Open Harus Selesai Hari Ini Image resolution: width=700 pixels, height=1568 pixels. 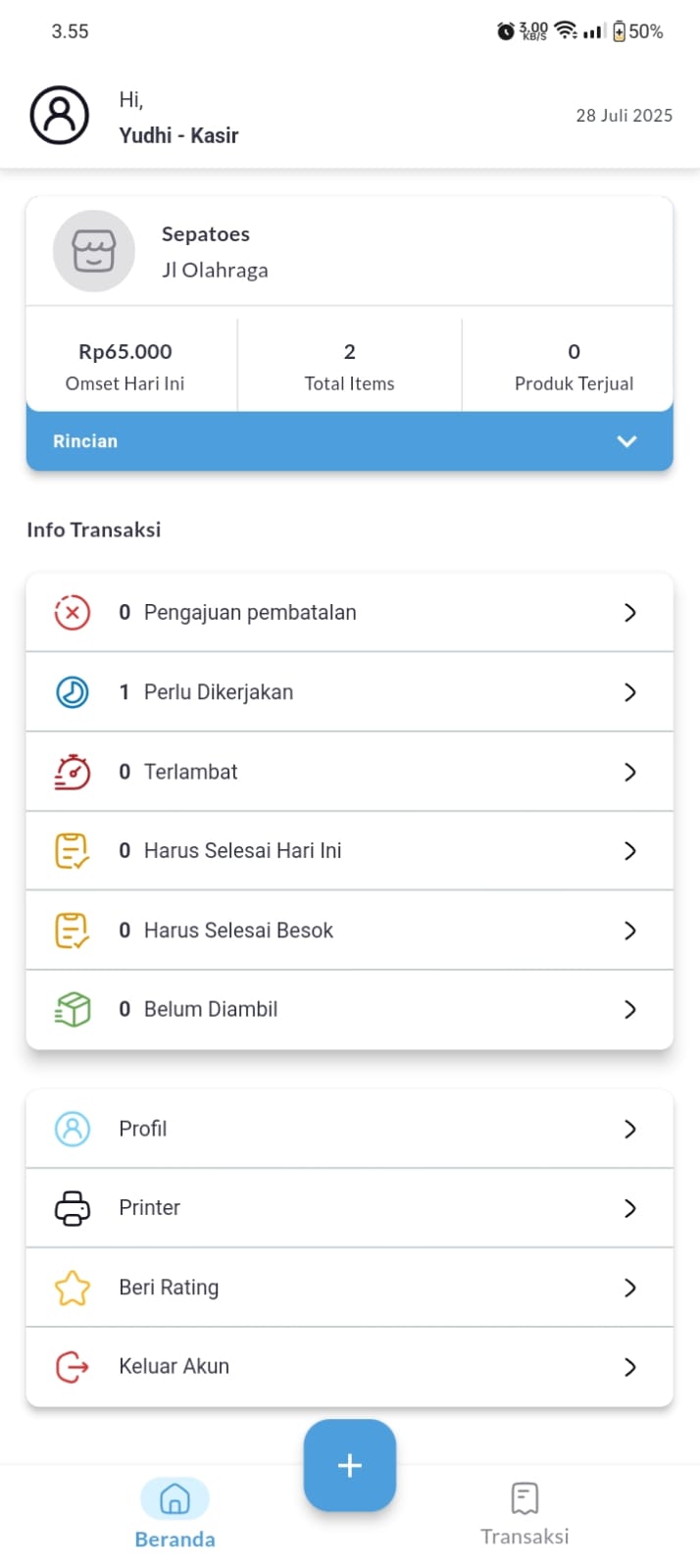coord(349,851)
